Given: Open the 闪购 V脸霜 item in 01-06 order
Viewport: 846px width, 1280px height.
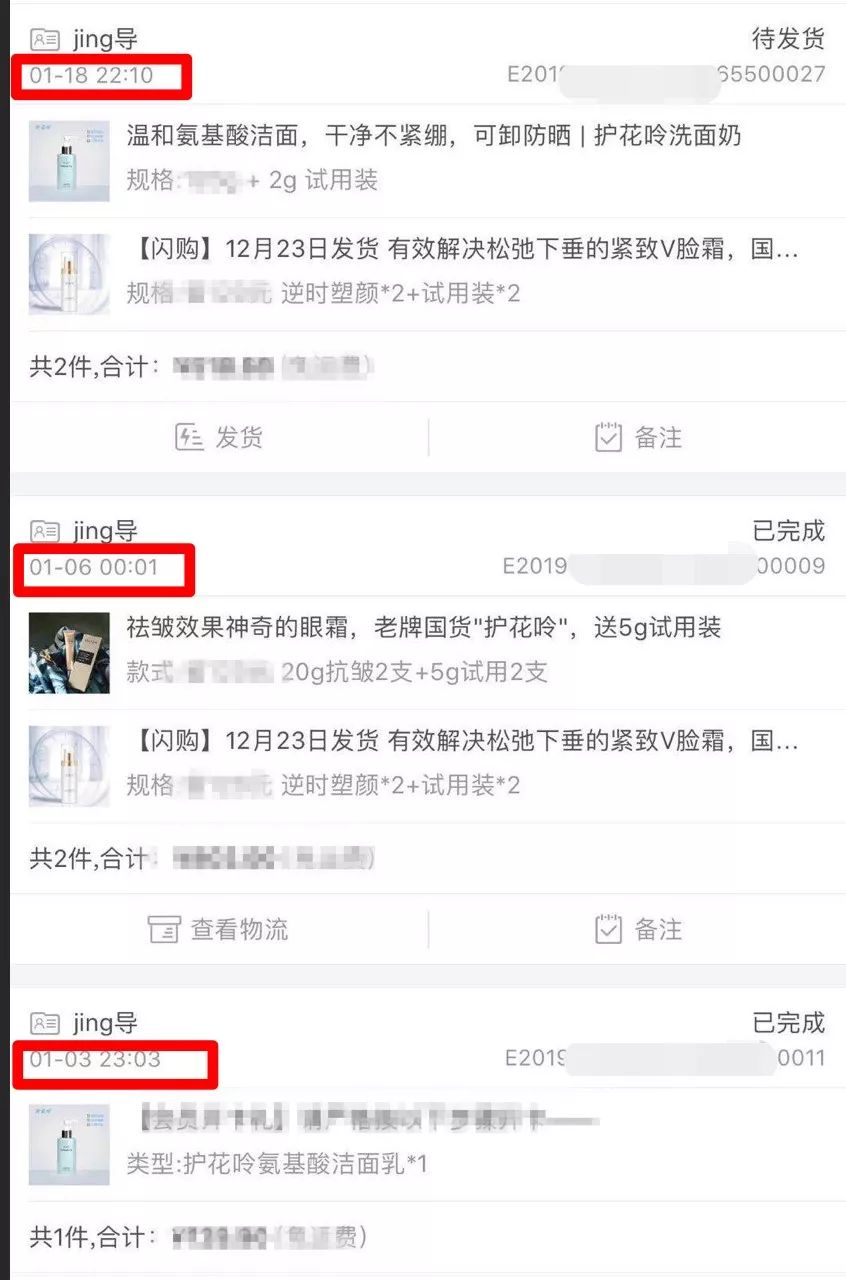Looking at the screenshot, I should click(x=428, y=763).
